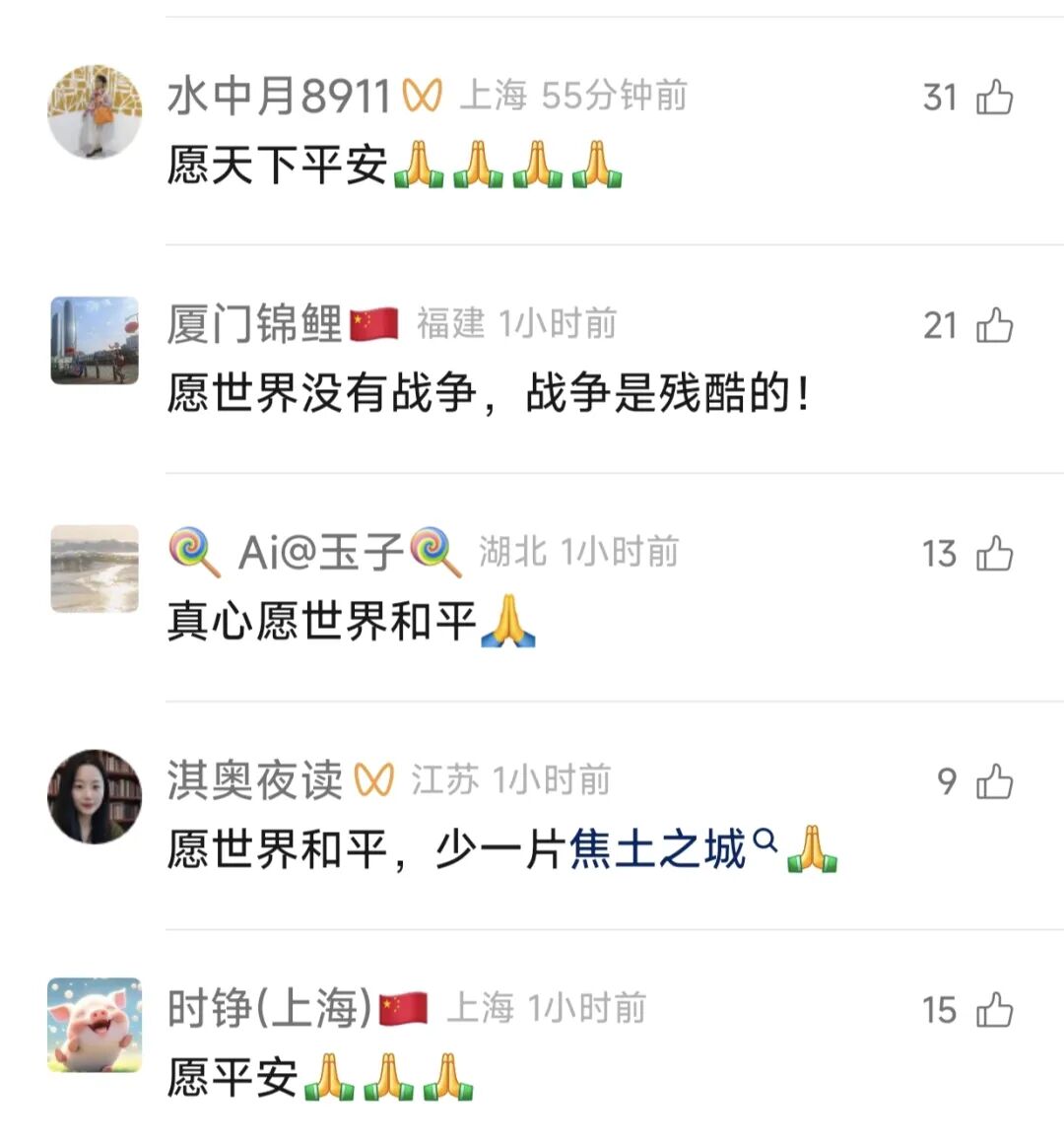View 厦门锦鲤's profile picture
The width and height of the screenshot is (1064, 1141).
click(95, 340)
